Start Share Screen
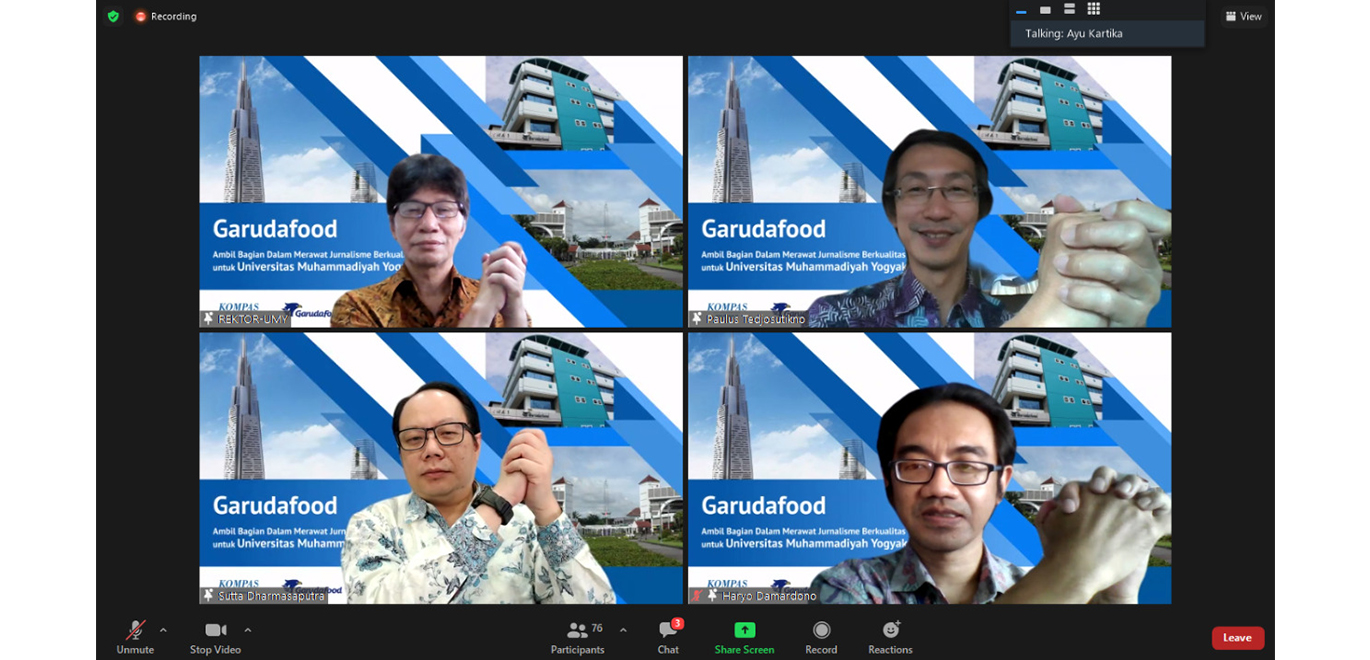The height and width of the screenshot is (660, 1370). (744, 636)
